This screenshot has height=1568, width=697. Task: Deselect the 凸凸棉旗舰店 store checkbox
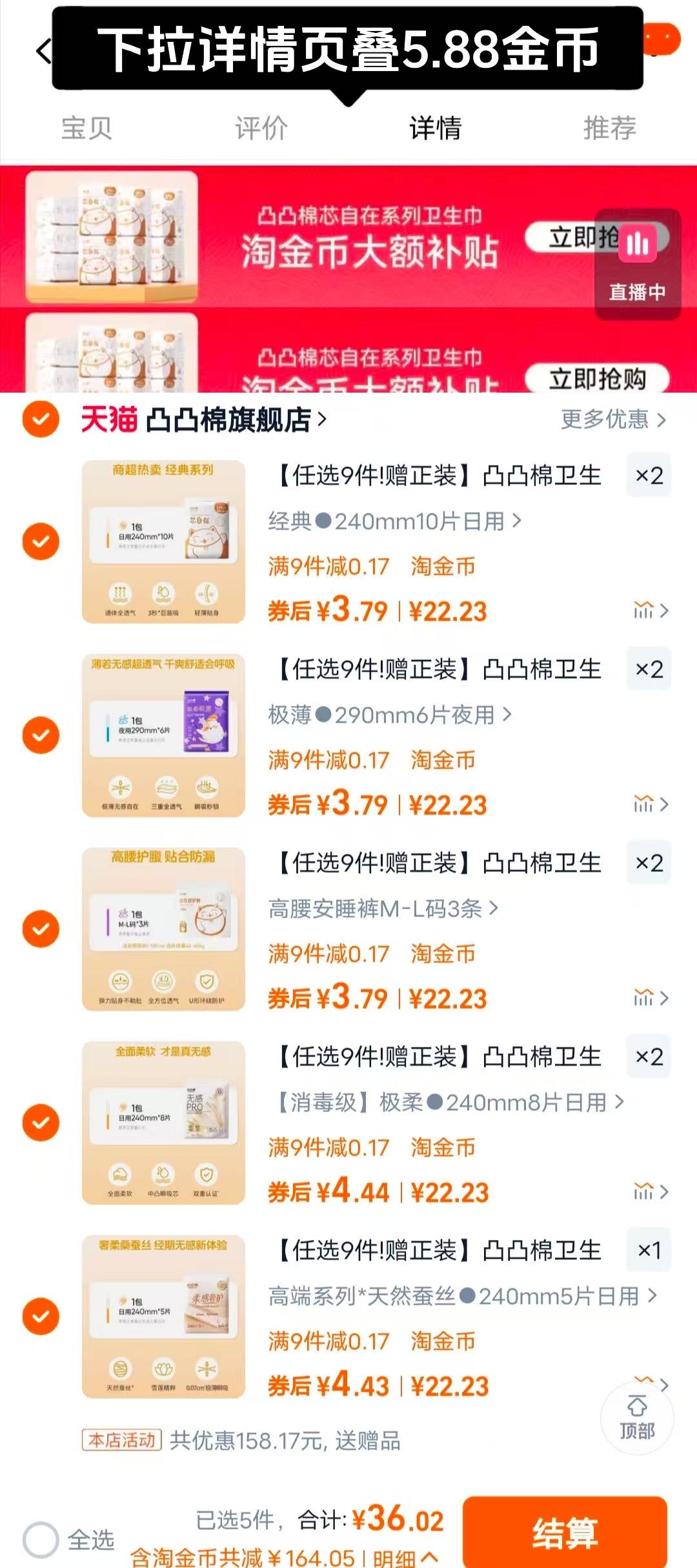pyautogui.click(x=40, y=420)
